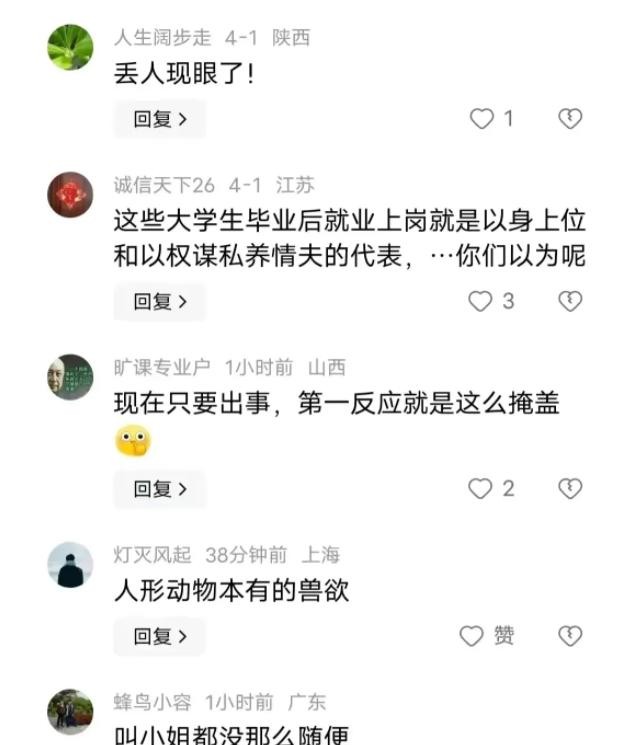The width and height of the screenshot is (637, 745).
Task: Reply to 旷课专业户's comment
Action: [x=160, y=489]
